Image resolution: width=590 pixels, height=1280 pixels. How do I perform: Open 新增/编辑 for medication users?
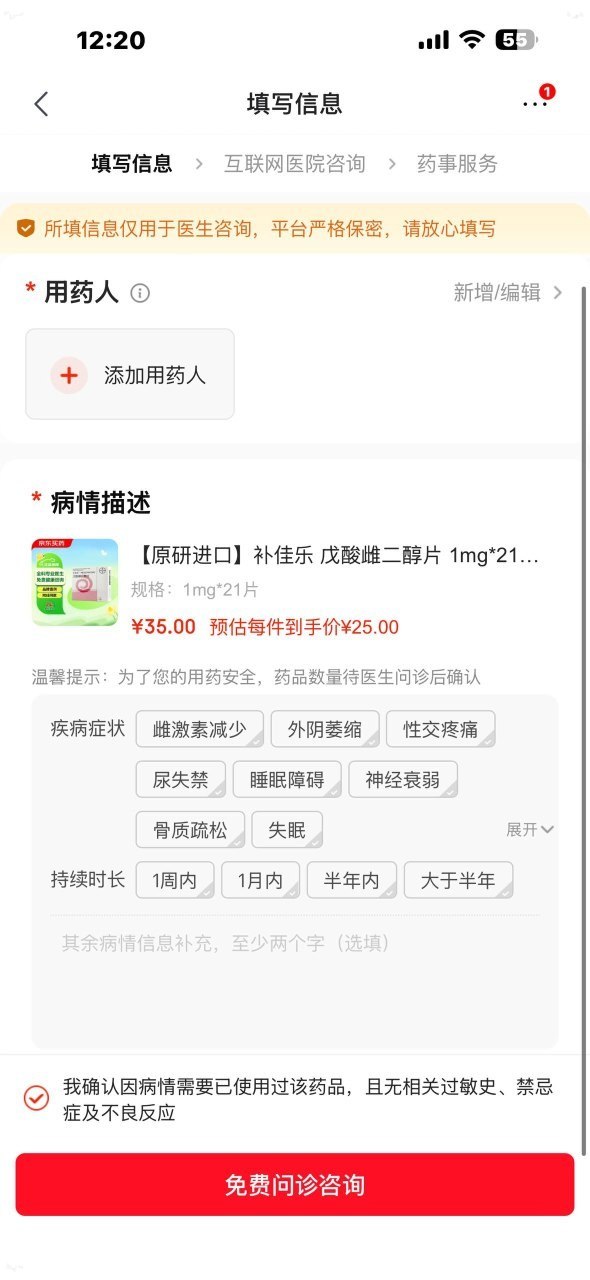click(508, 292)
